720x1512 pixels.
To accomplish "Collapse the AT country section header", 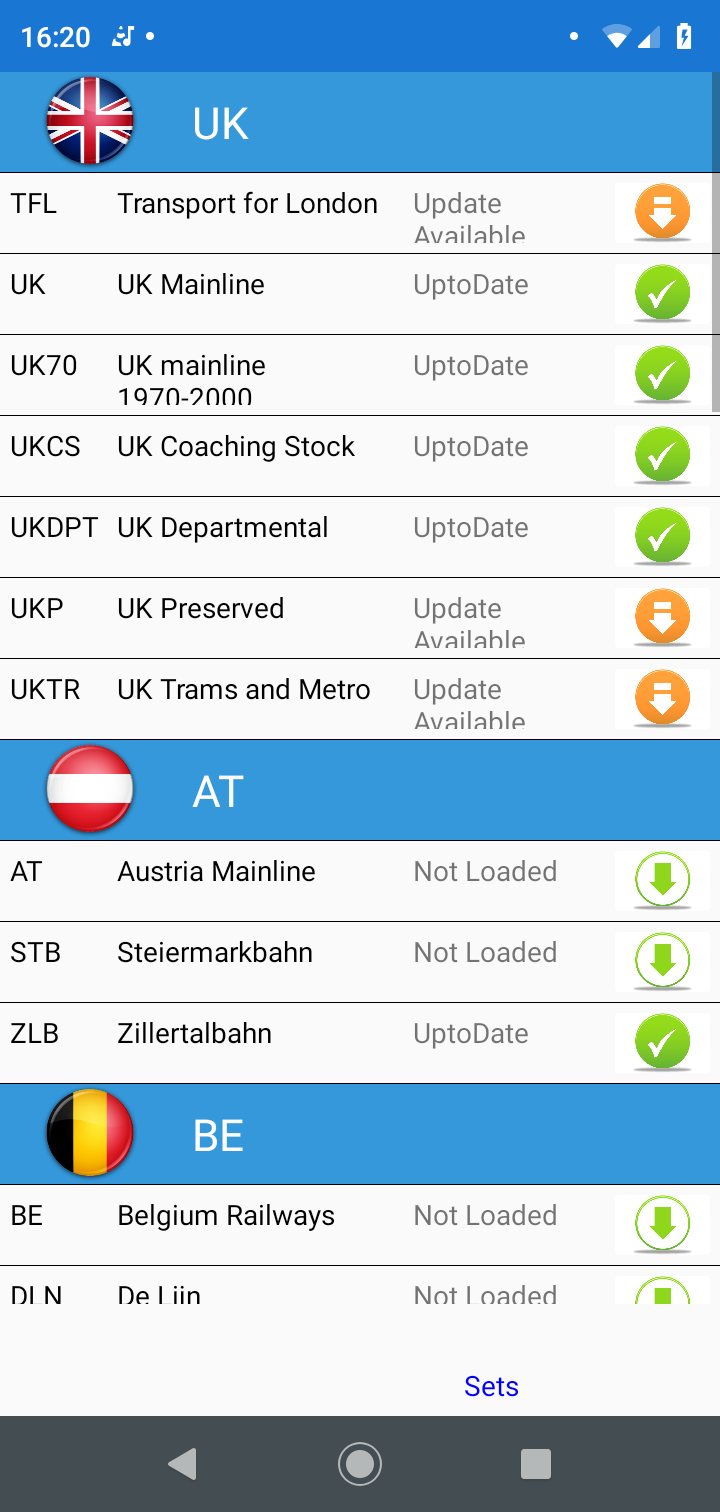I will [360, 789].
